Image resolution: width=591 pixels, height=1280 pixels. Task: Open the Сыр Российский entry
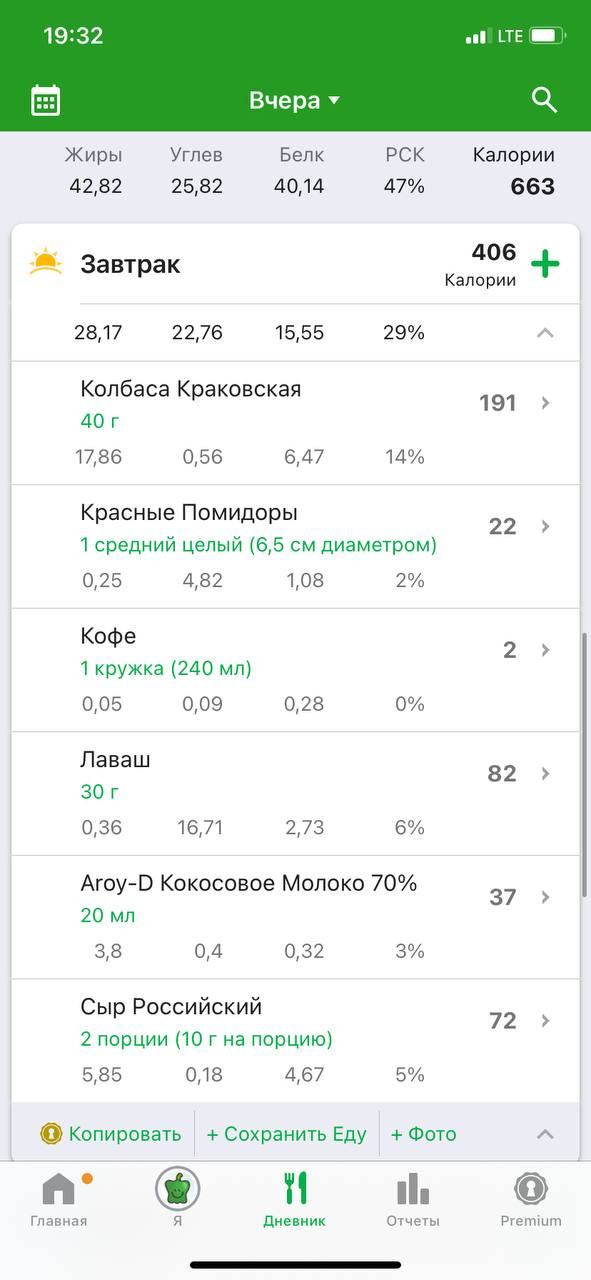click(x=295, y=1041)
